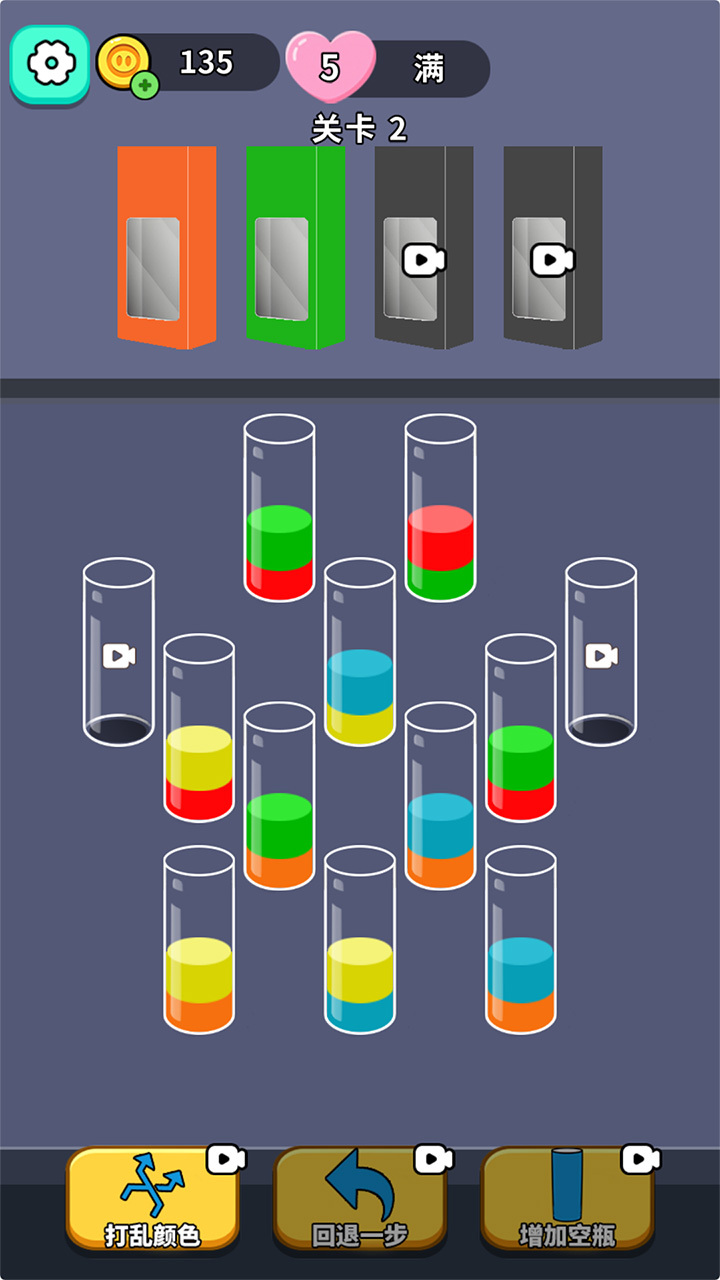Tap the pink heart lives indicator
Viewport: 720px width, 1280px height.
[x=331, y=66]
